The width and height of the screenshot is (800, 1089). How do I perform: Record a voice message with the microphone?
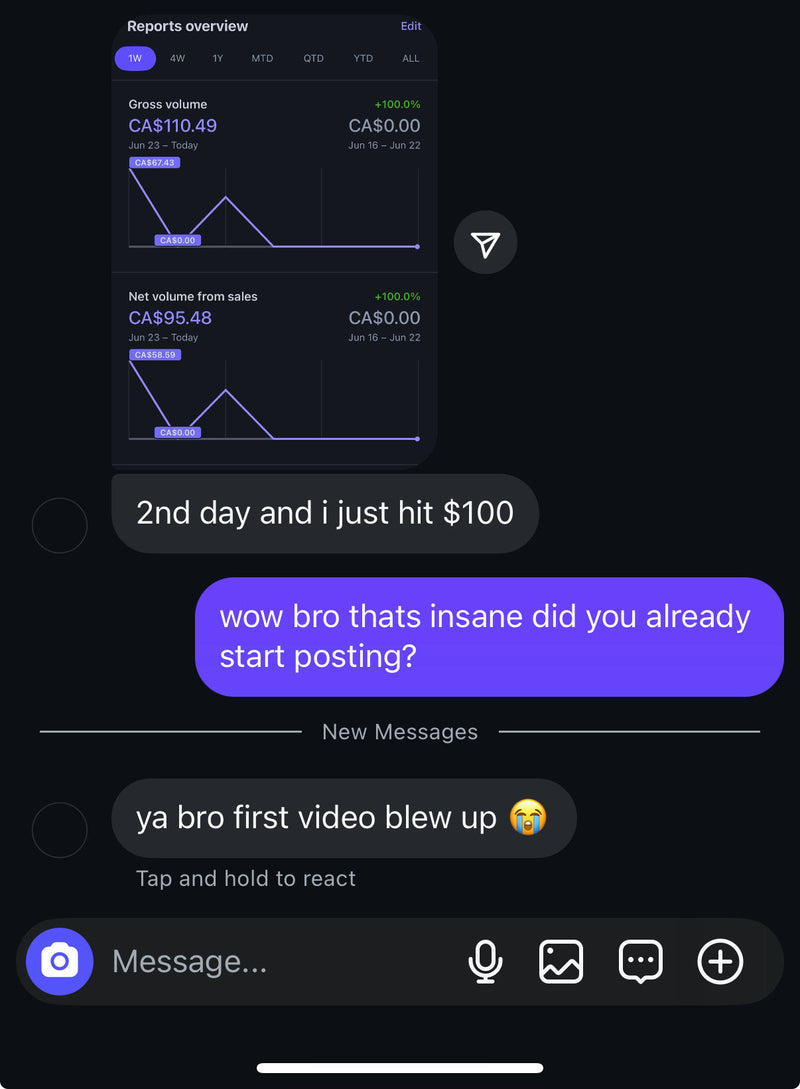(x=485, y=962)
